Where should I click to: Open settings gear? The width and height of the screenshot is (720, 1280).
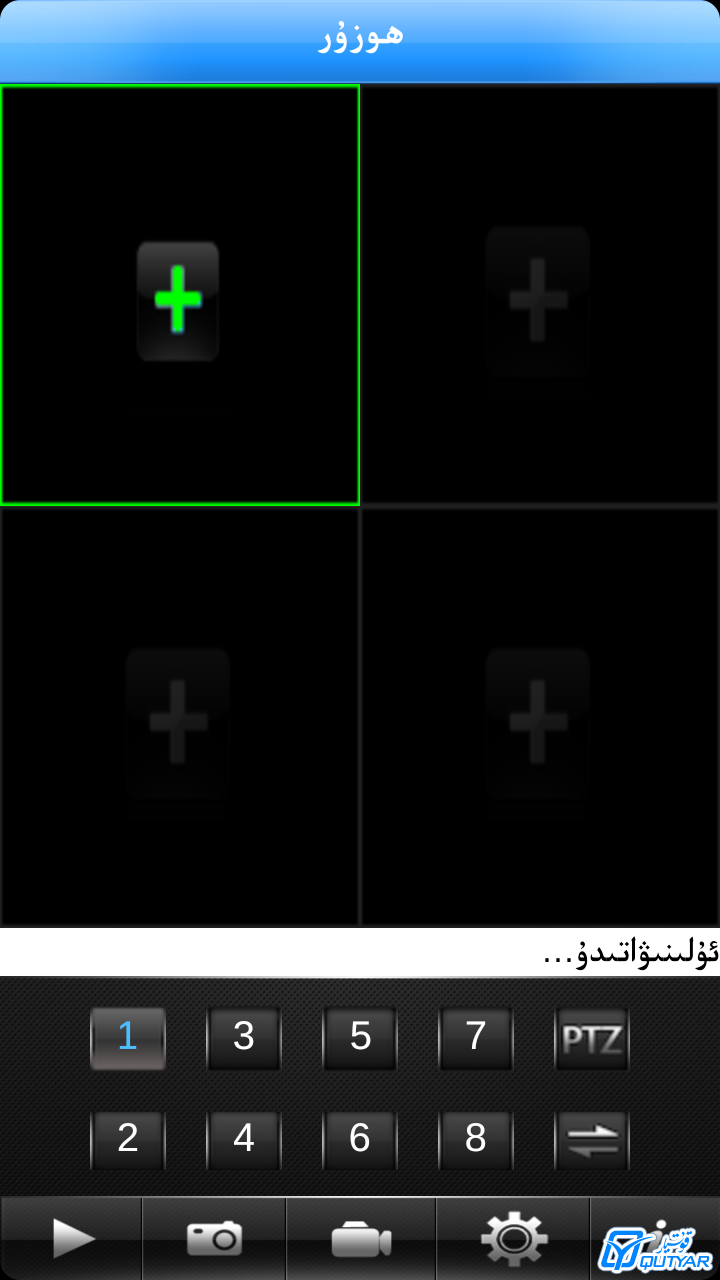point(514,1239)
